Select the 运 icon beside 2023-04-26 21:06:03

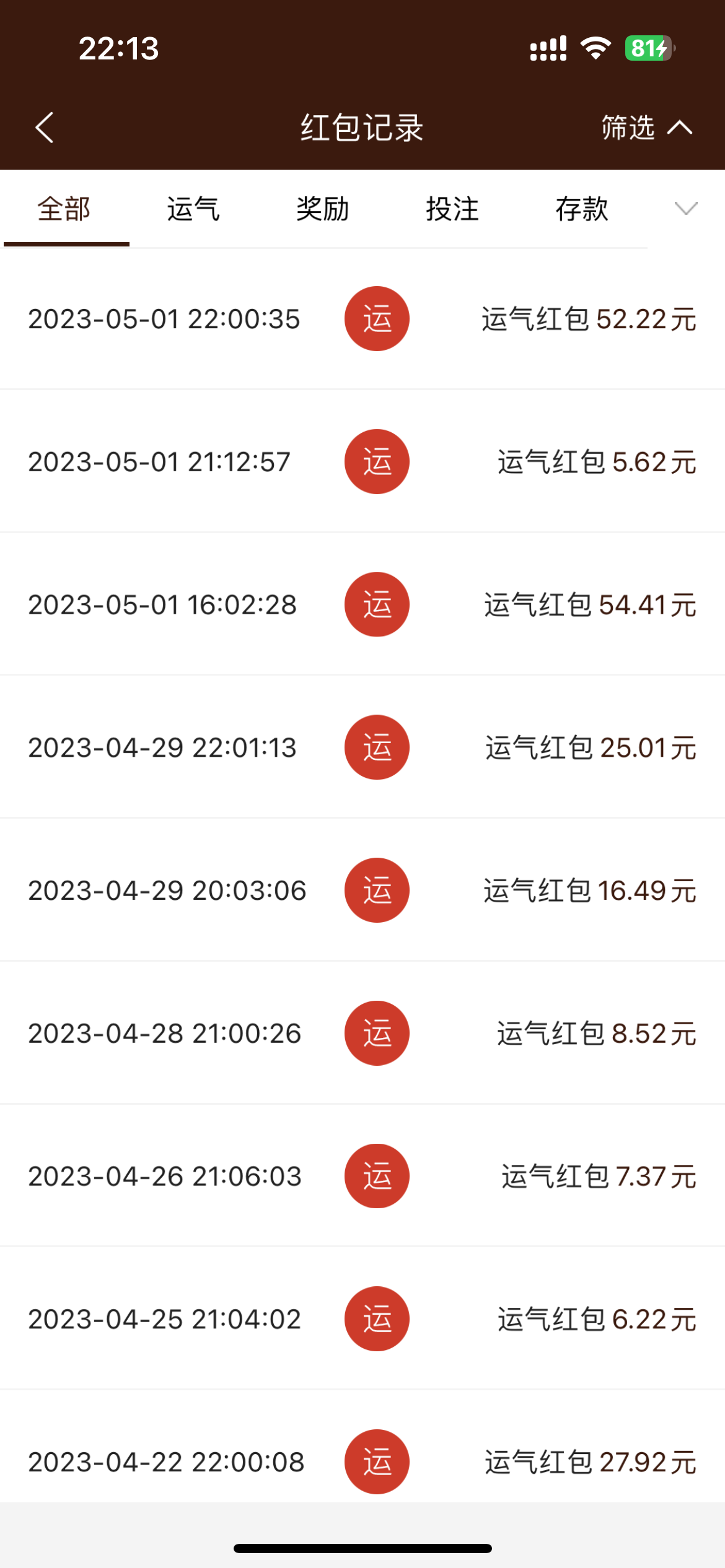(x=376, y=1176)
